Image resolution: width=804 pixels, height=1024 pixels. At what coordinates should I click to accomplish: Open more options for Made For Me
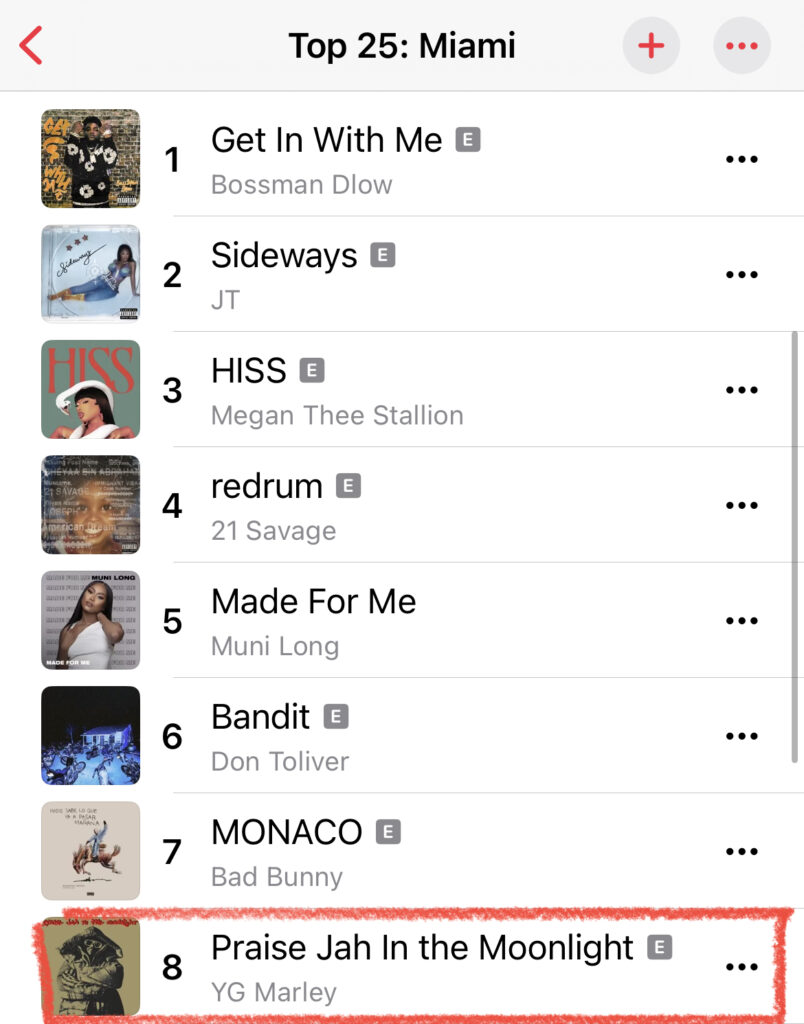(741, 621)
